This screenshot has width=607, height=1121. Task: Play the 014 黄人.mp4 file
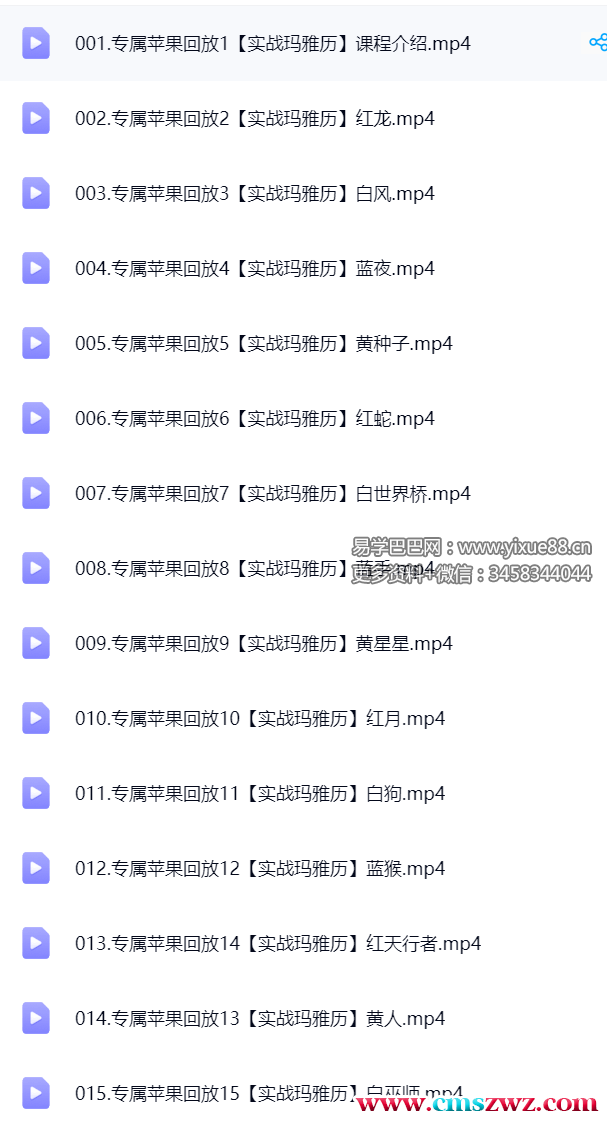(259, 1019)
